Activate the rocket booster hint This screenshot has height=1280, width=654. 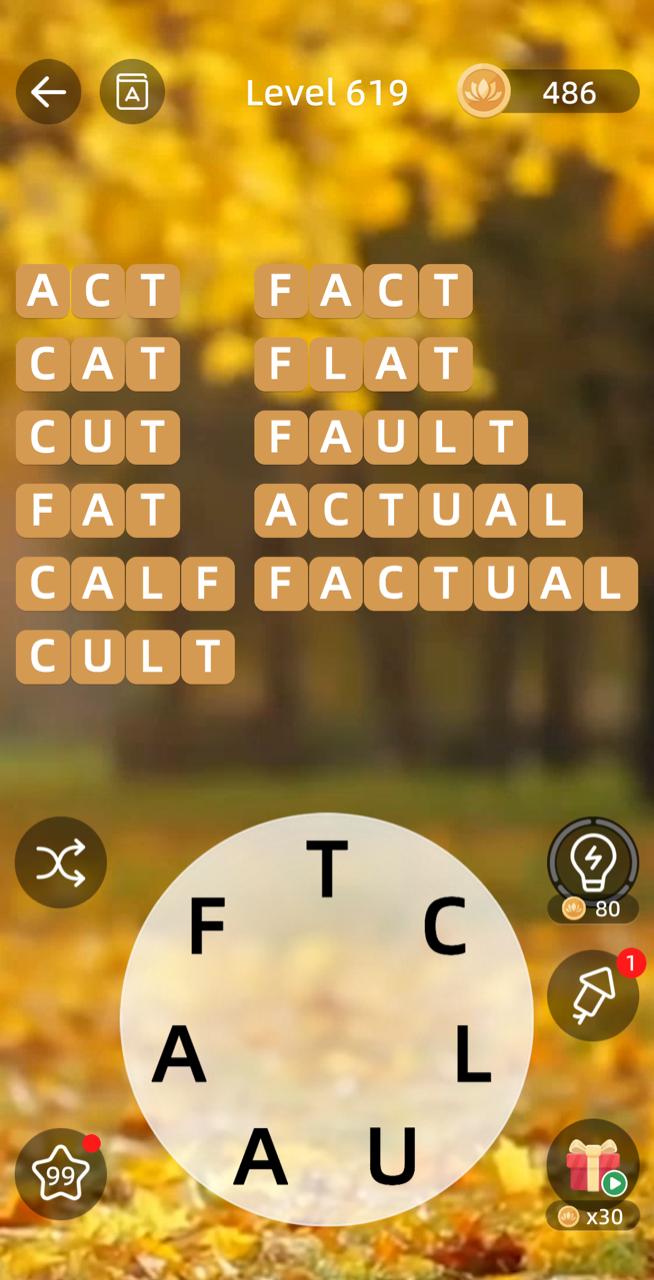coord(593,995)
